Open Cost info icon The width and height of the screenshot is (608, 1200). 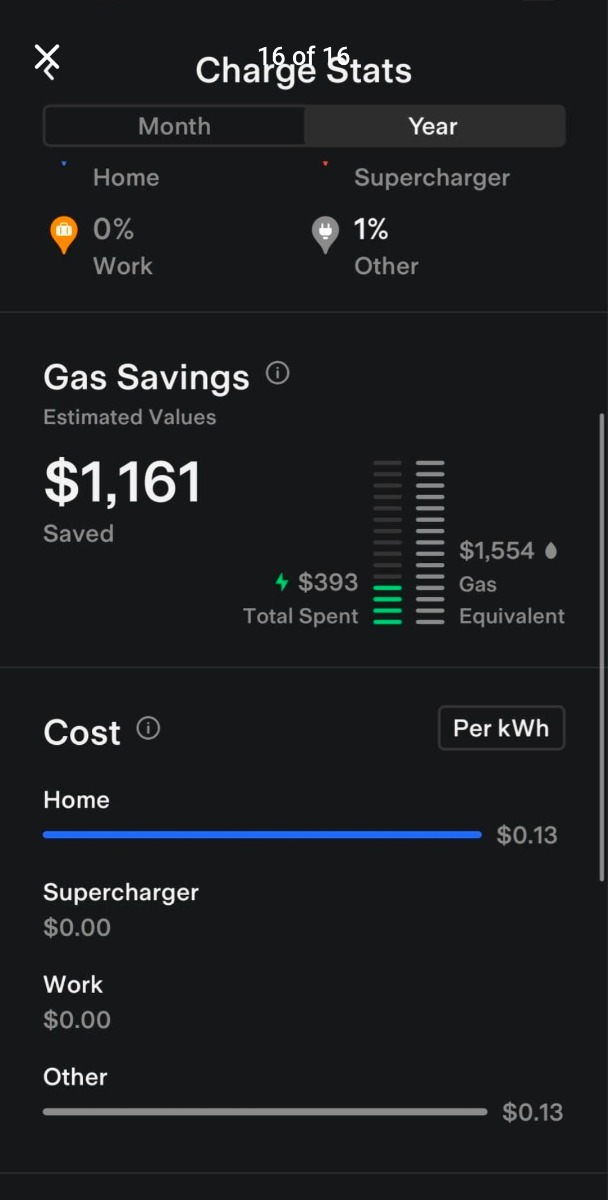coord(148,729)
